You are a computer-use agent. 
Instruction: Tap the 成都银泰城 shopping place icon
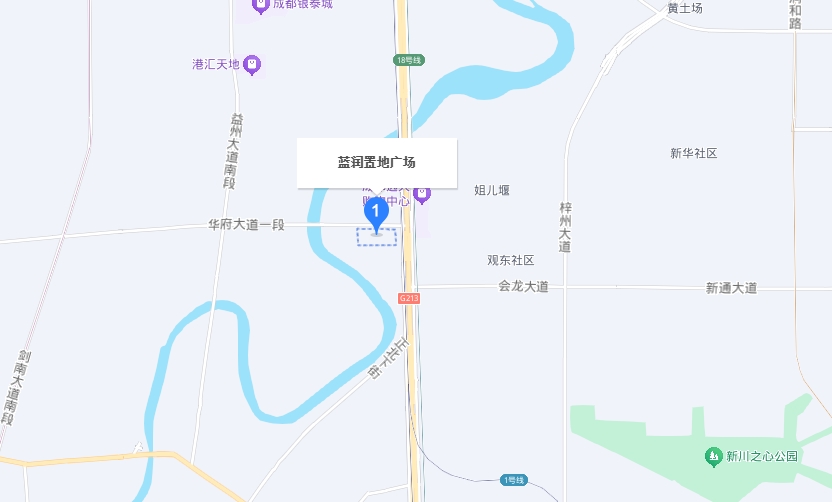click(260, 5)
